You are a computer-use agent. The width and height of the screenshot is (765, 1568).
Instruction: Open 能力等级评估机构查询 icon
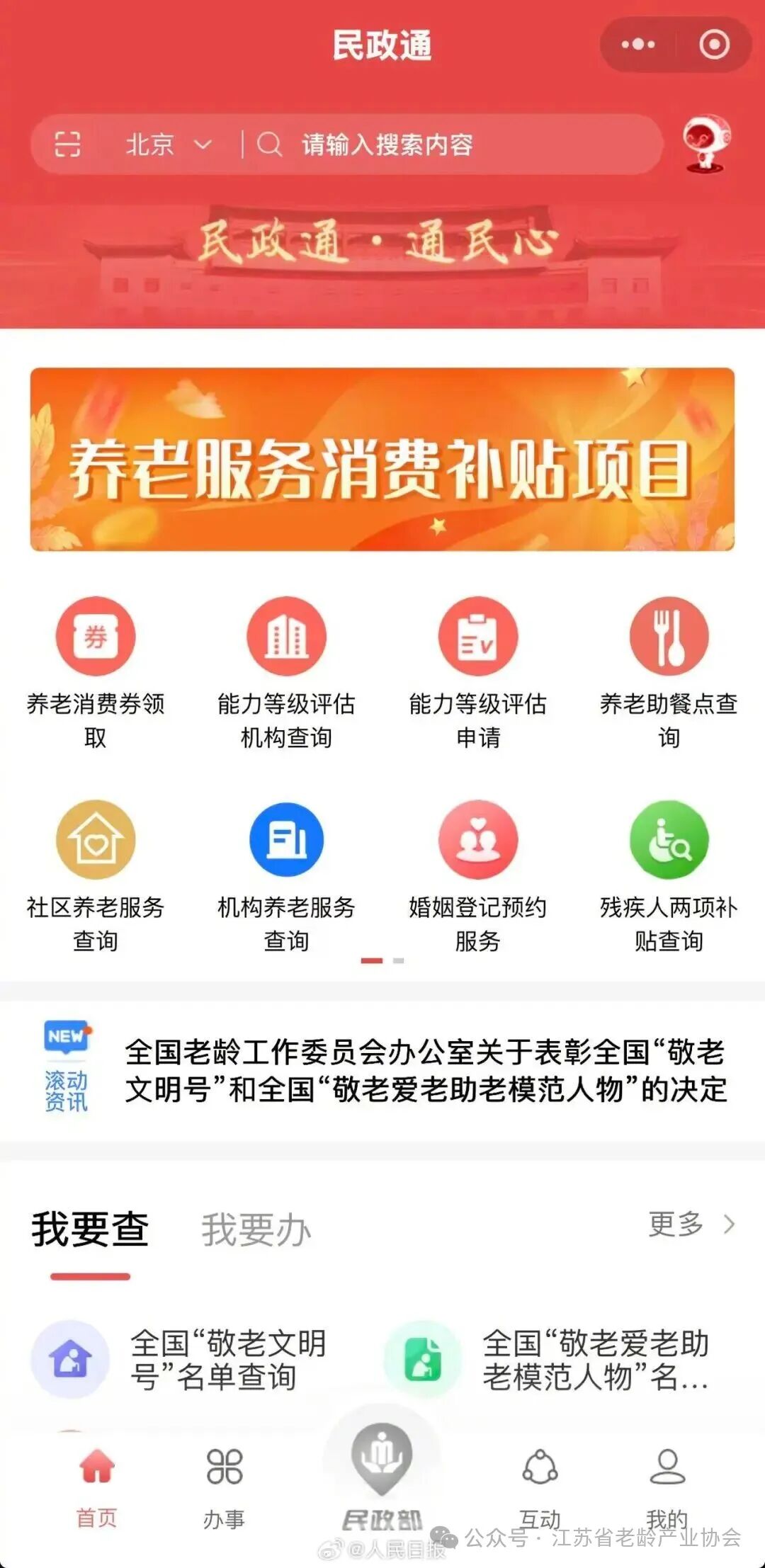[285, 636]
